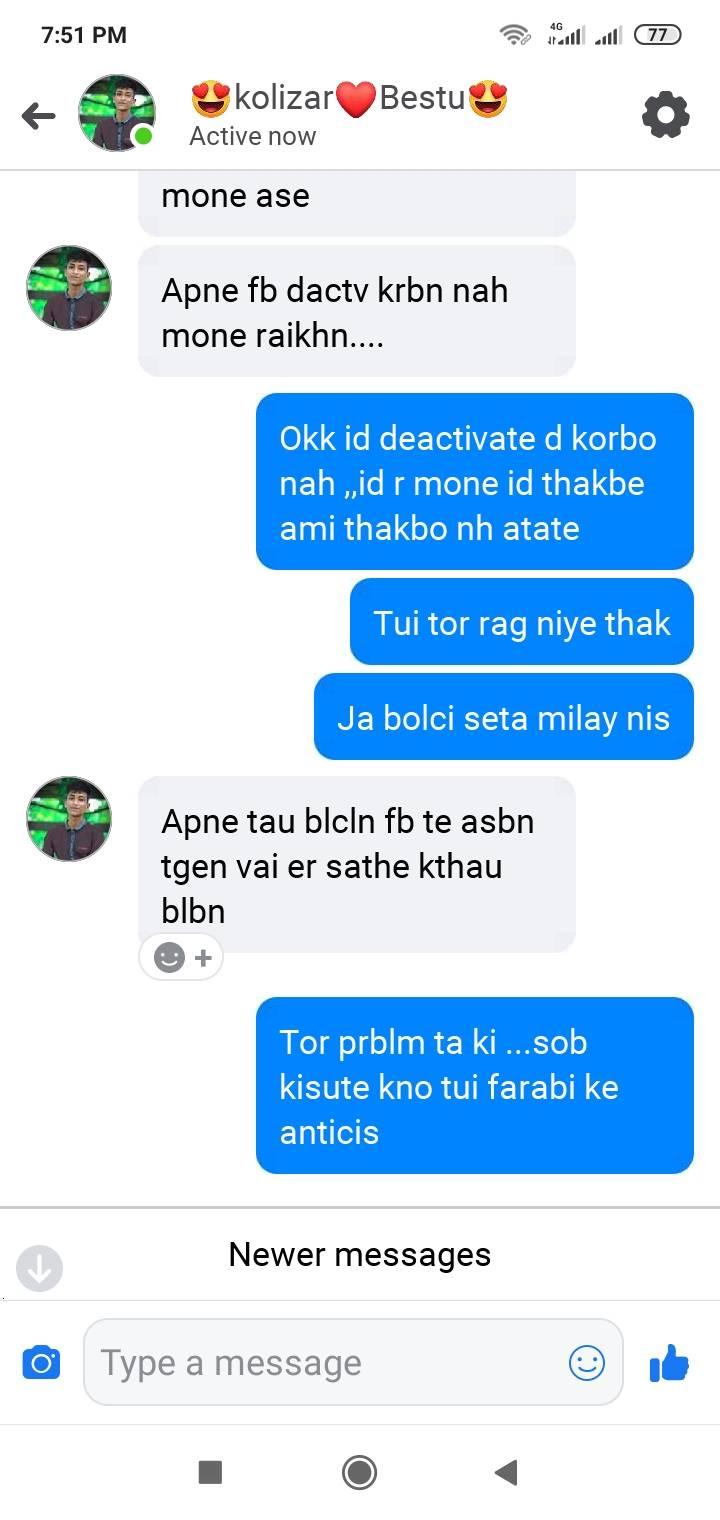Go back using the header arrow
Viewport: 720px width, 1520px height.
pos(38,116)
